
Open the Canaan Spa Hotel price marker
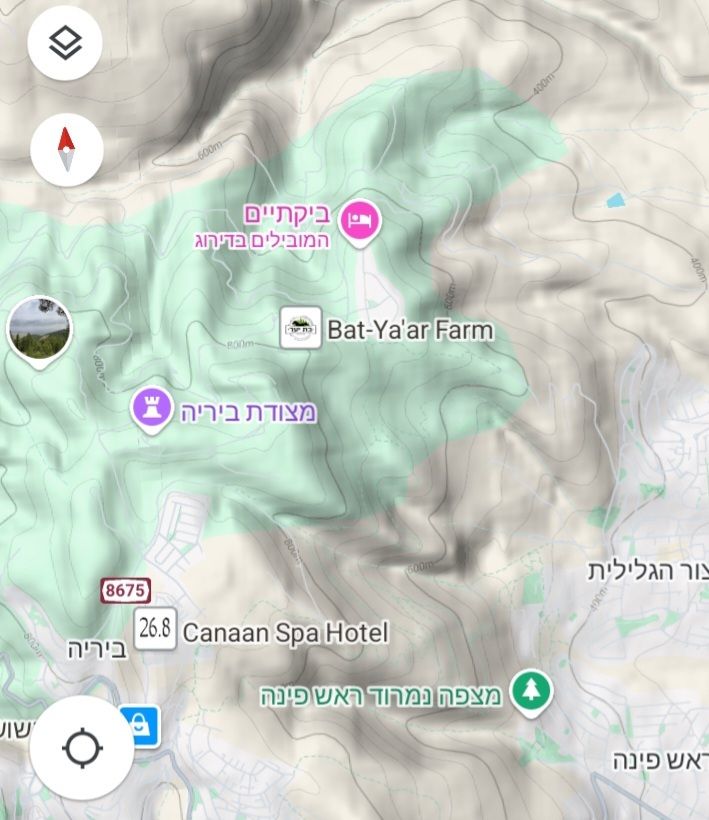[x=155, y=629]
